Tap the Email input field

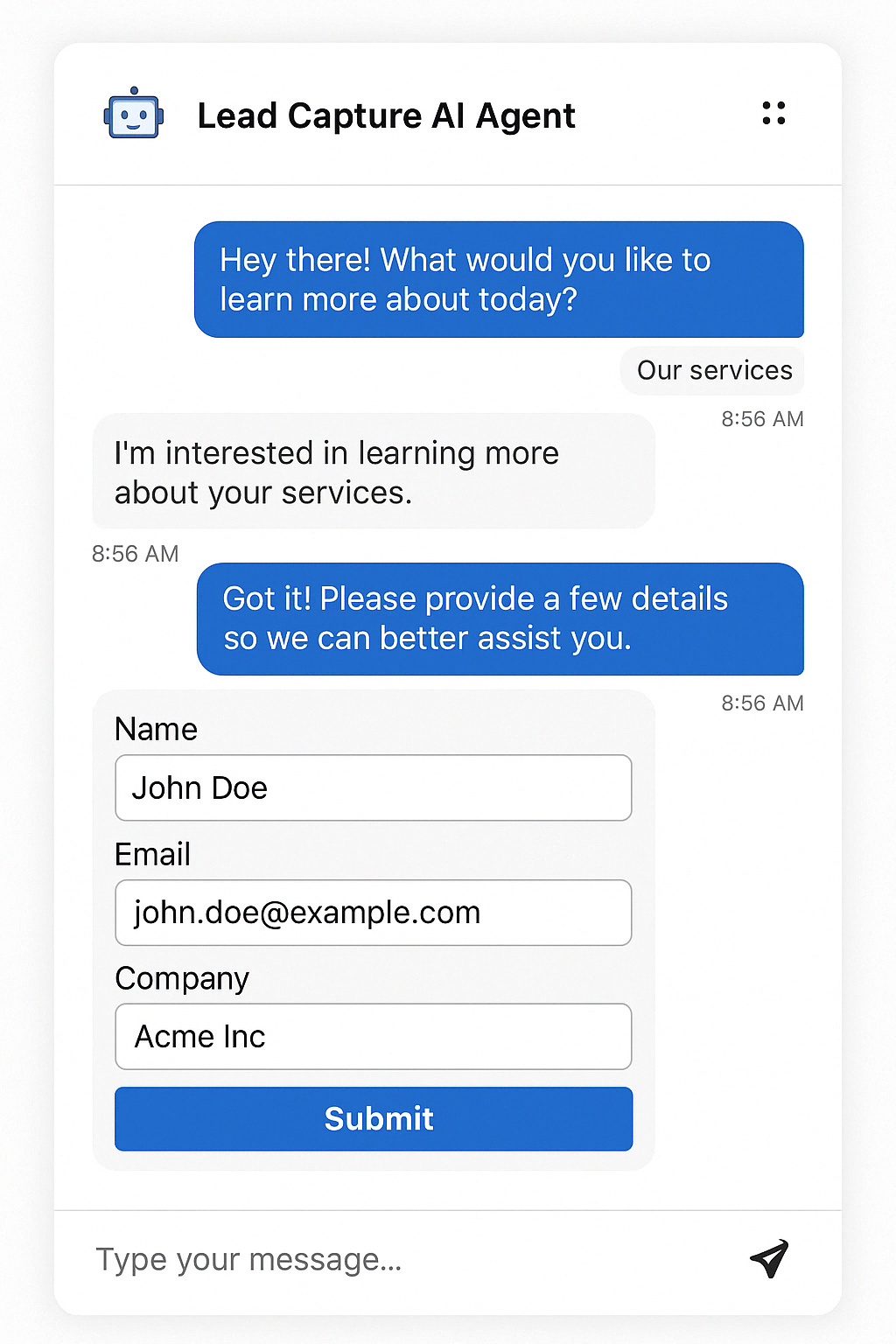pyautogui.click(x=373, y=913)
